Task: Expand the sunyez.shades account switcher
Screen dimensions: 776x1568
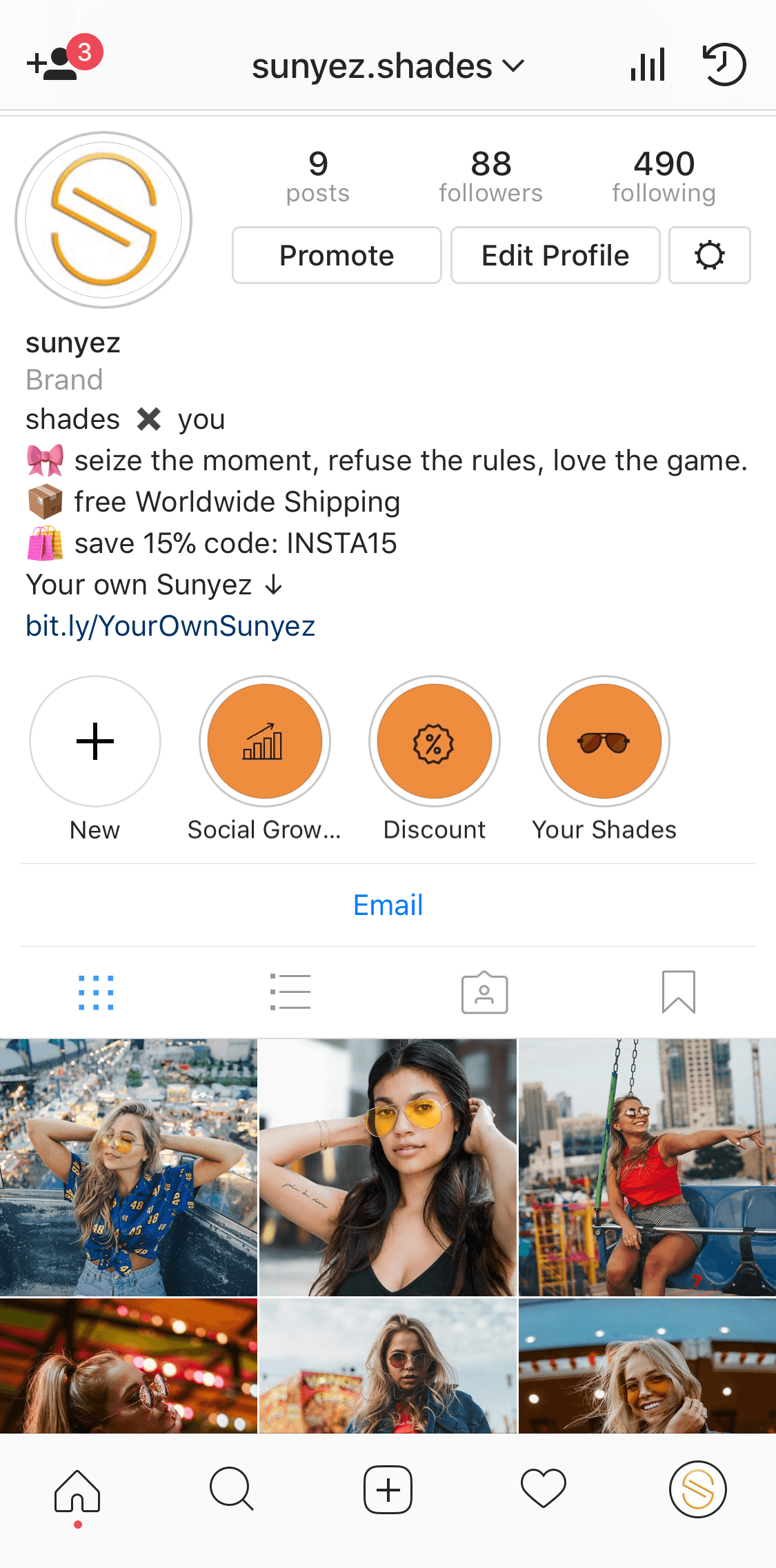Action: (388, 66)
